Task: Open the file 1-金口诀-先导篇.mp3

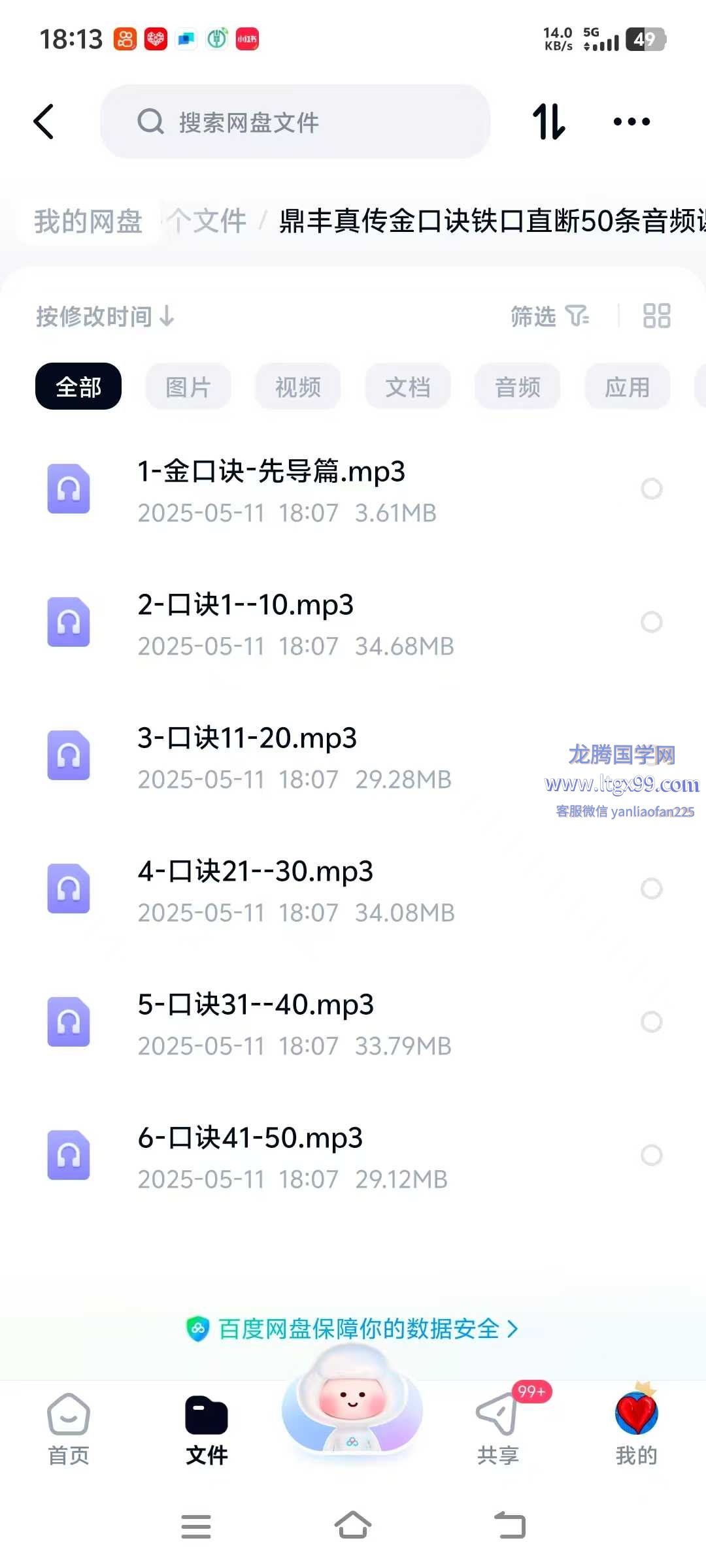Action: (353, 490)
